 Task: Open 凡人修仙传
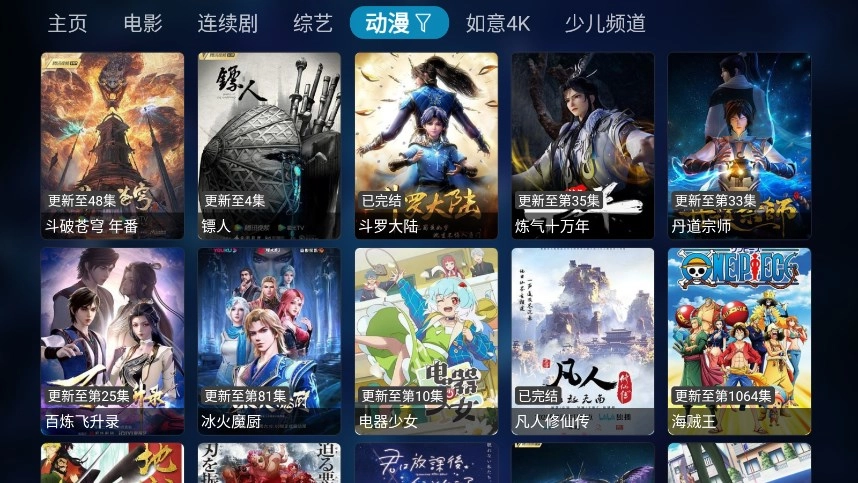(583, 341)
